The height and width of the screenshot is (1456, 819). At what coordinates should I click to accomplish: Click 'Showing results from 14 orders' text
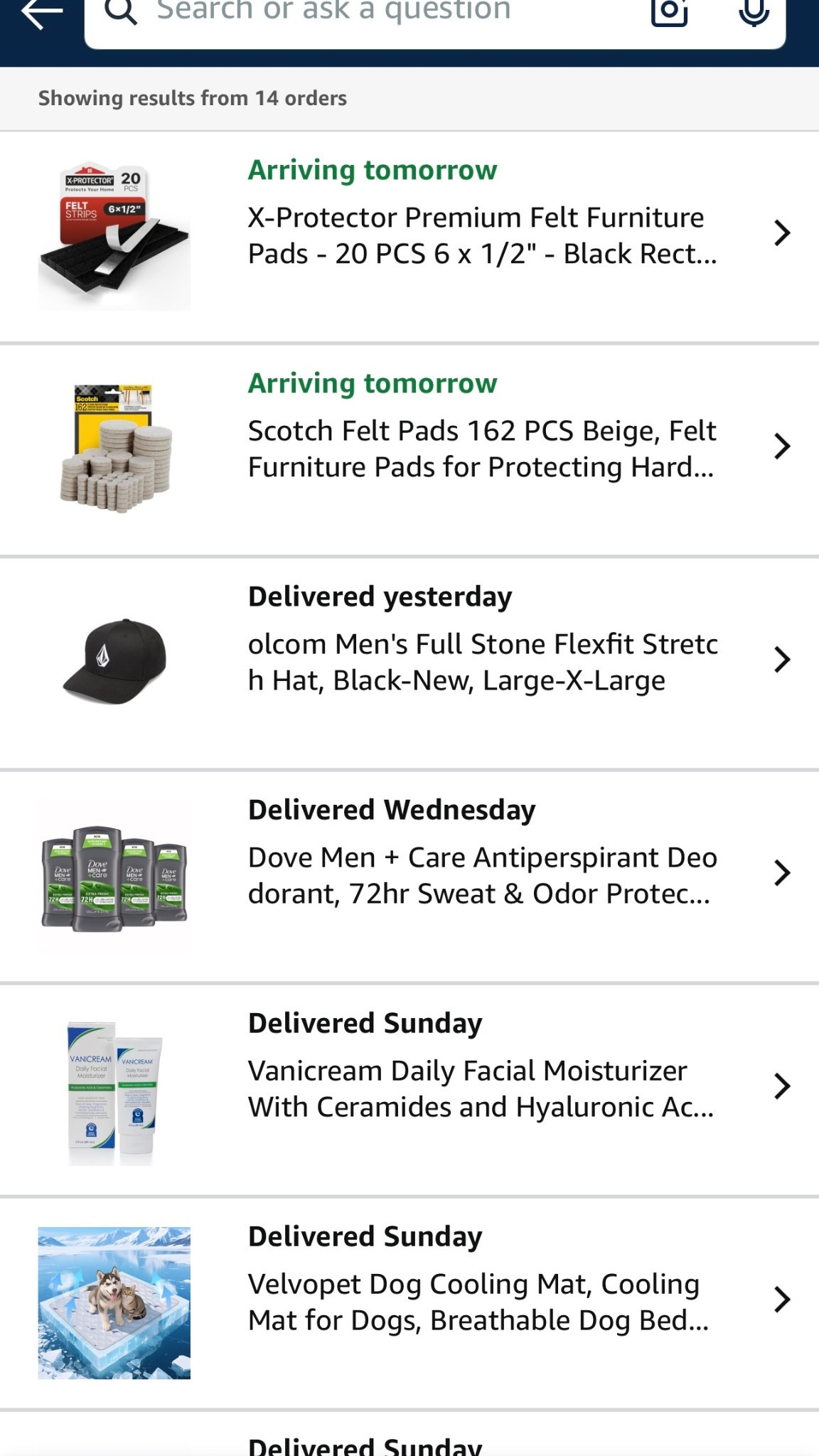tap(192, 99)
